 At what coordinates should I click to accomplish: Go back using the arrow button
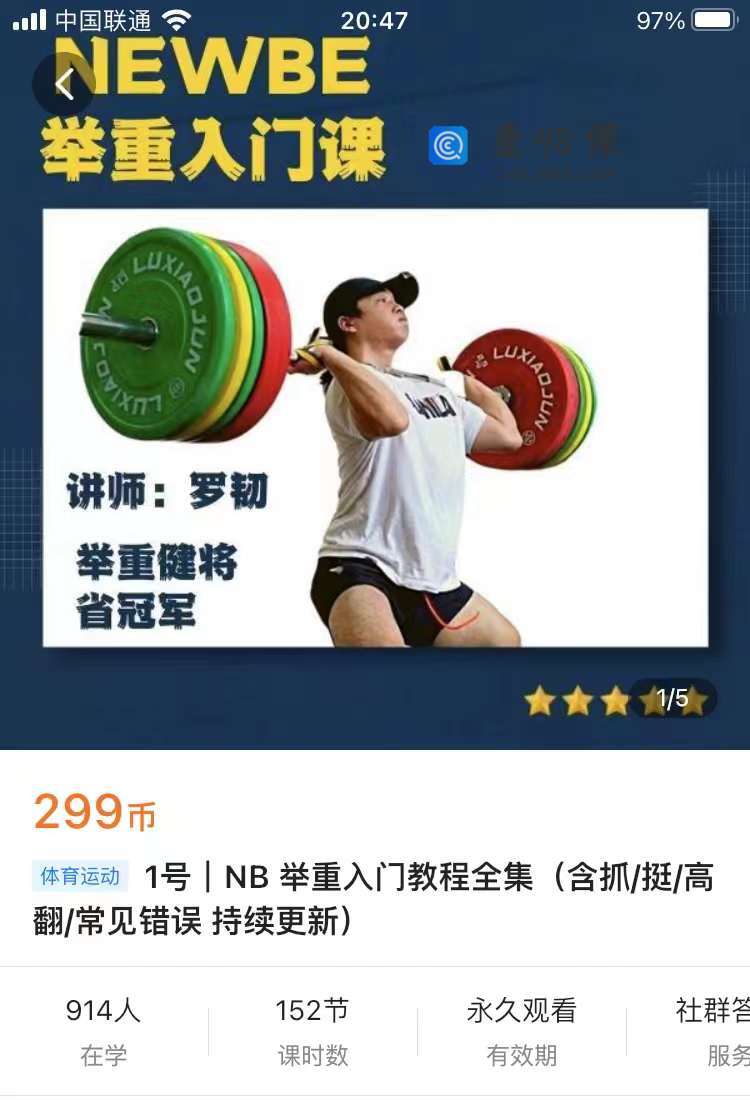(64, 85)
